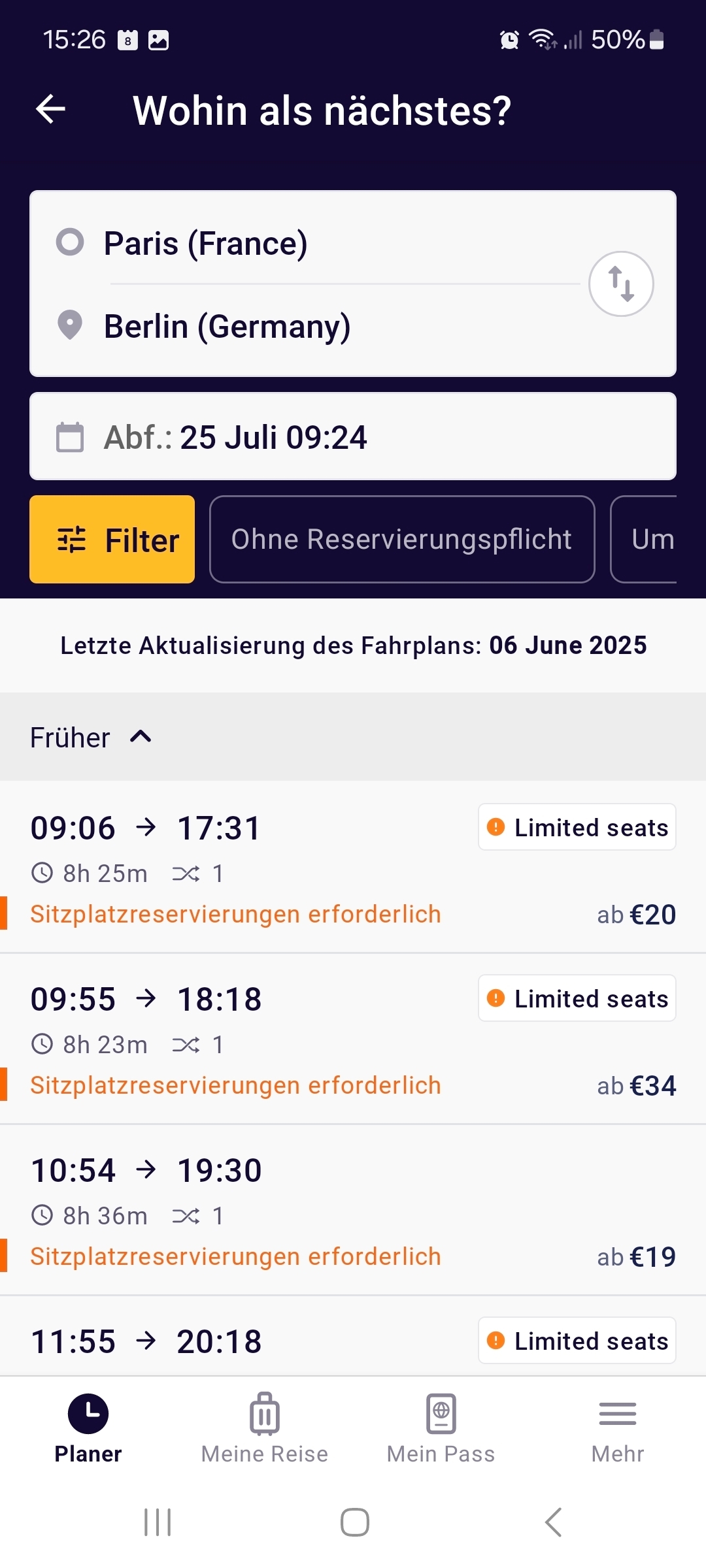Swap departure and destination stations
The height and width of the screenshot is (1568, 706).
tap(621, 284)
